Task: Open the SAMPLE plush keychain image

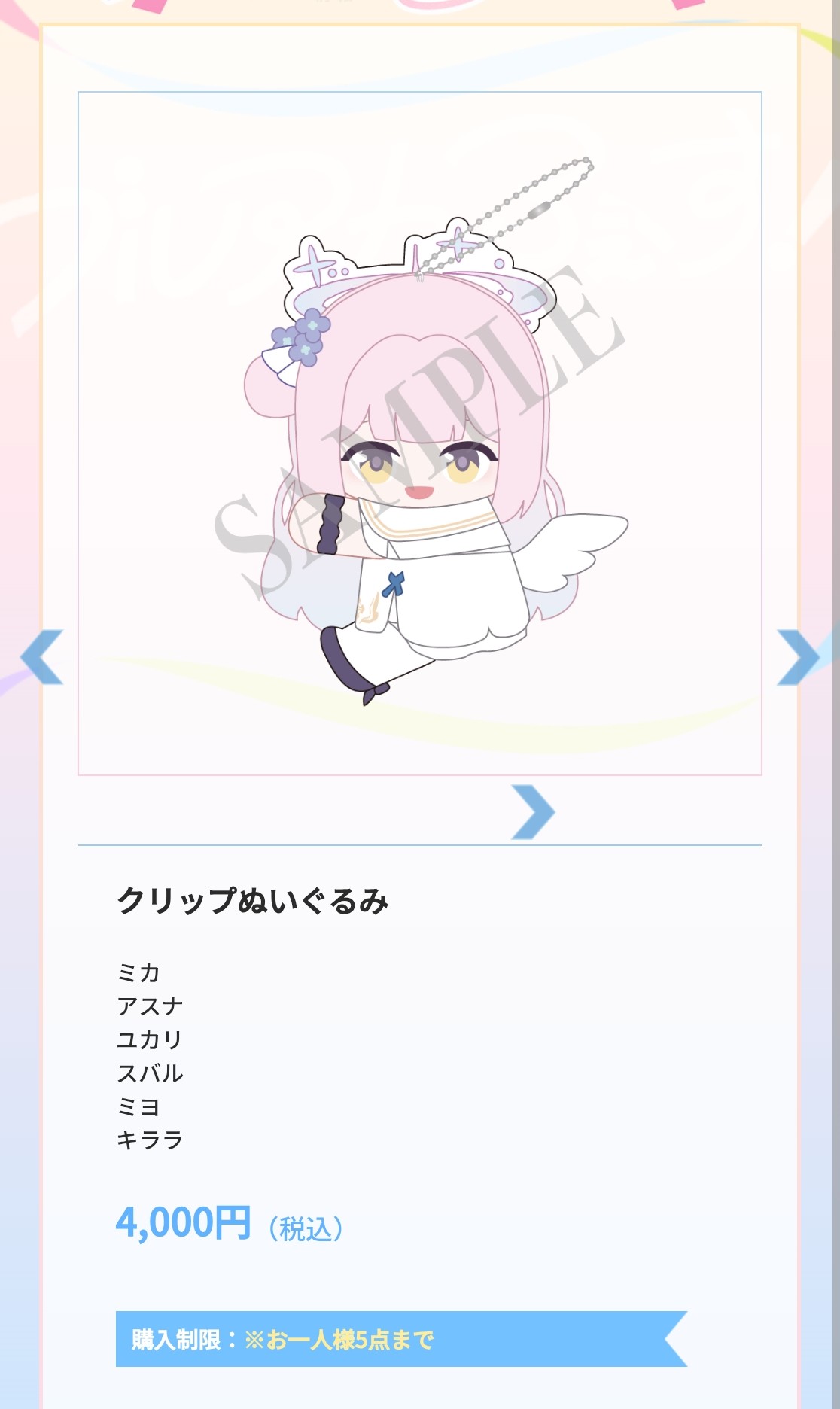Action: tap(420, 434)
